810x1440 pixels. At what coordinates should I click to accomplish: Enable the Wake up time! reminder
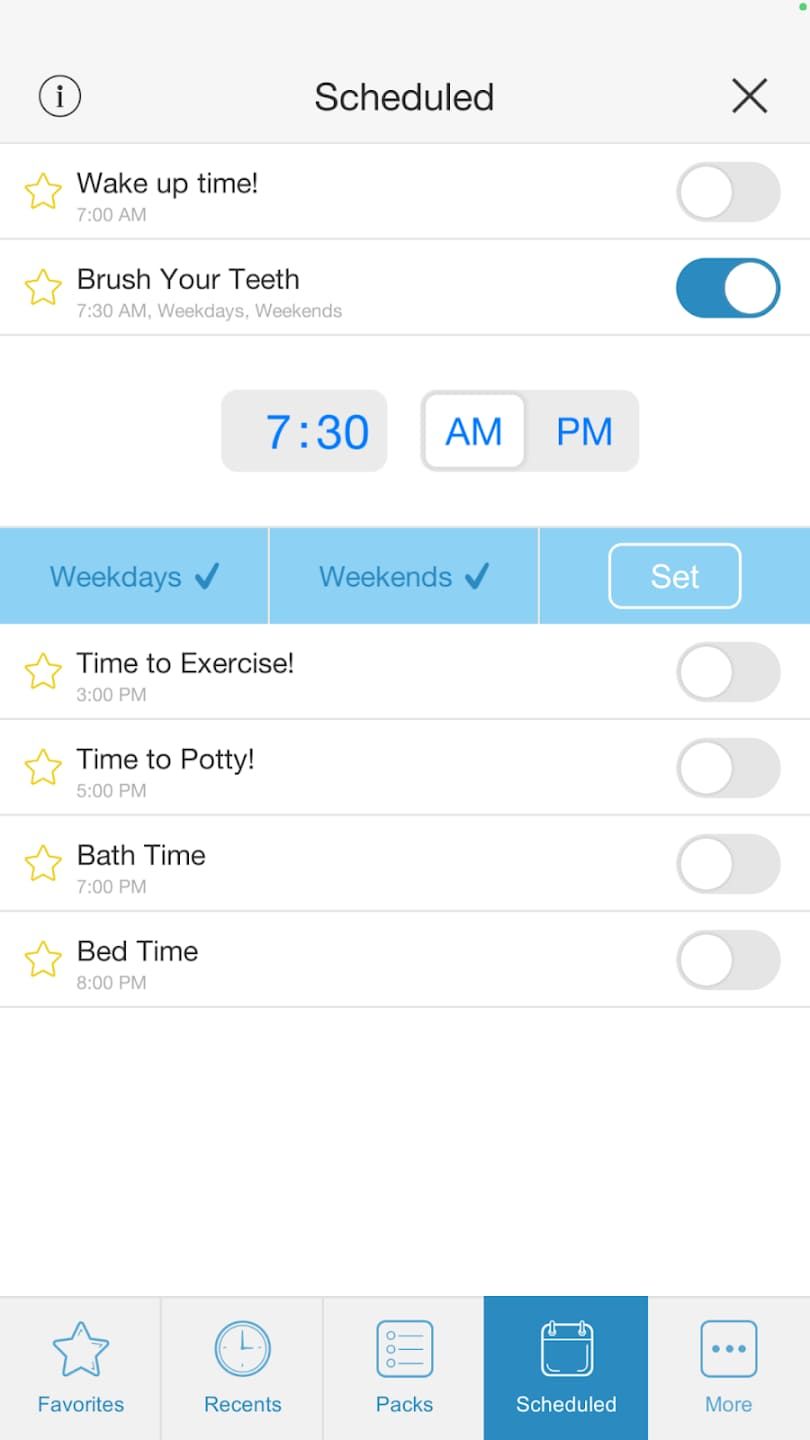(x=728, y=192)
